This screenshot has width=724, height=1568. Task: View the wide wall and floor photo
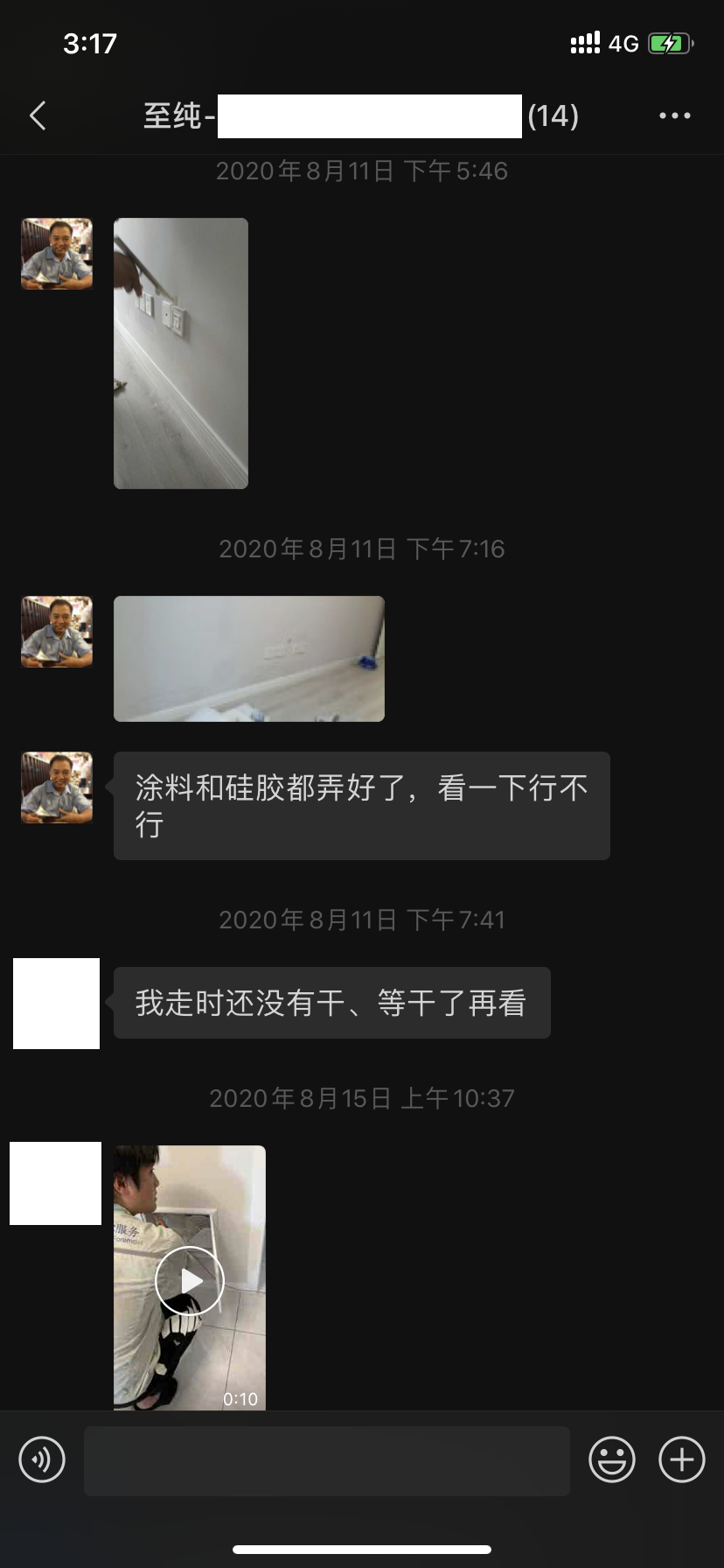pos(249,659)
